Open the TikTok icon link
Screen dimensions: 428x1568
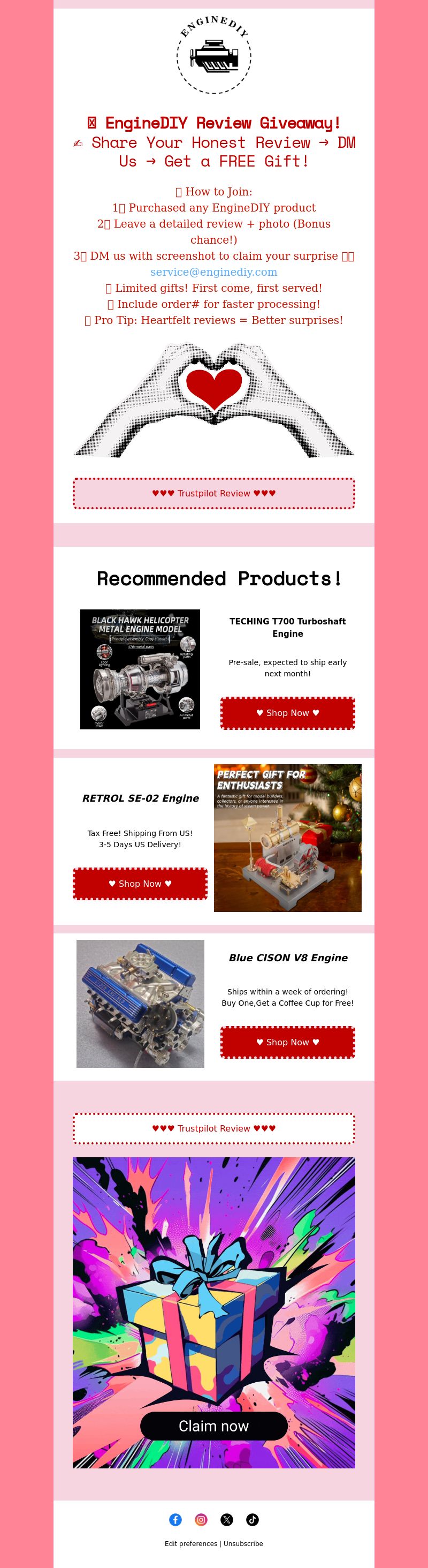(253, 1519)
